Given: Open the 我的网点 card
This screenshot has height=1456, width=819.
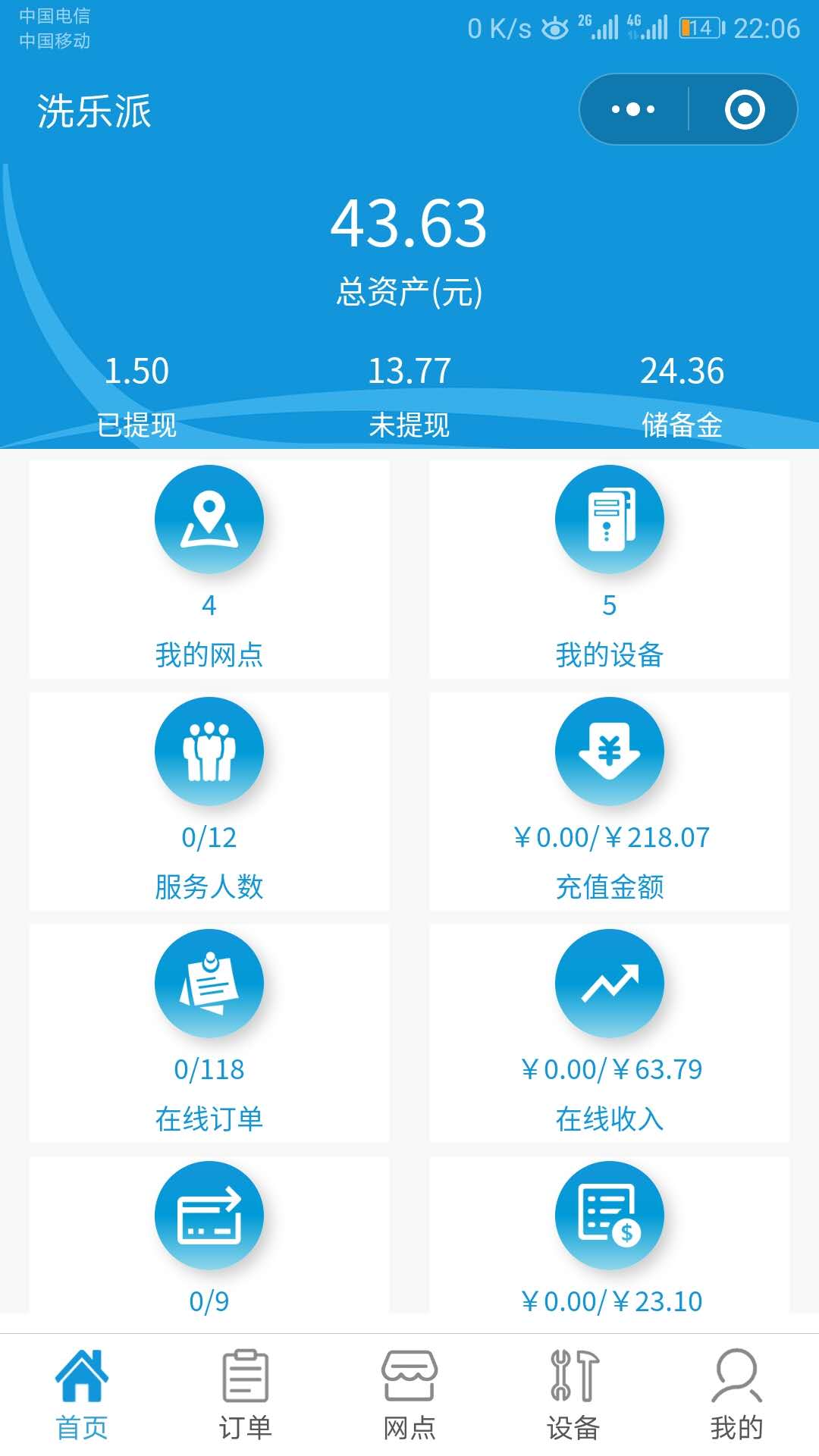Looking at the screenshot, I should pyautogui.click(x=209, y=569).
